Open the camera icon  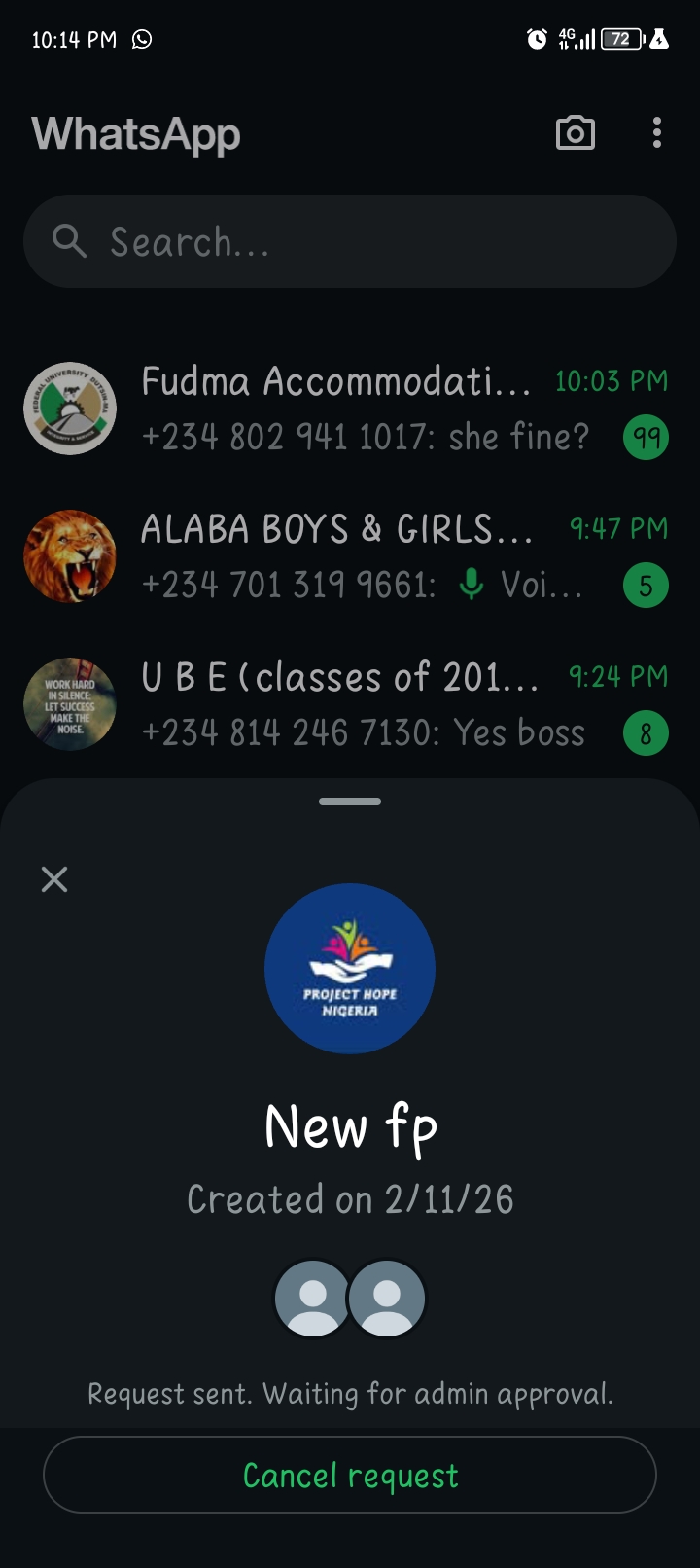coord(575,133)
